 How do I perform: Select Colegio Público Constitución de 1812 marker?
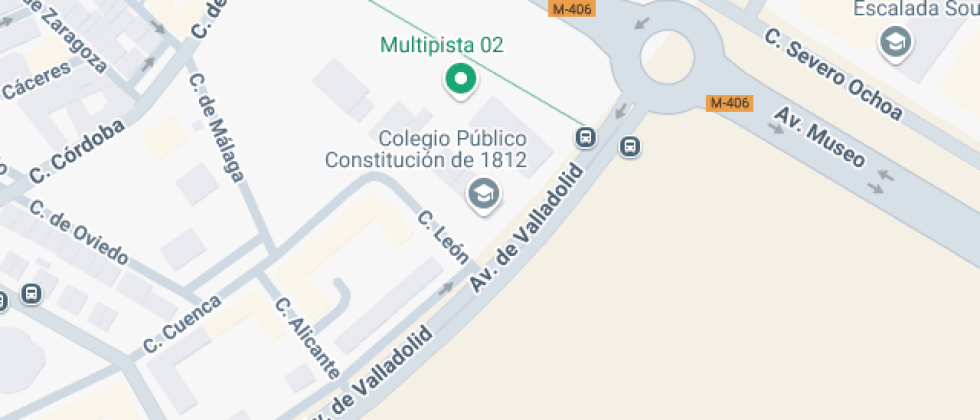[x=485, y=194]
